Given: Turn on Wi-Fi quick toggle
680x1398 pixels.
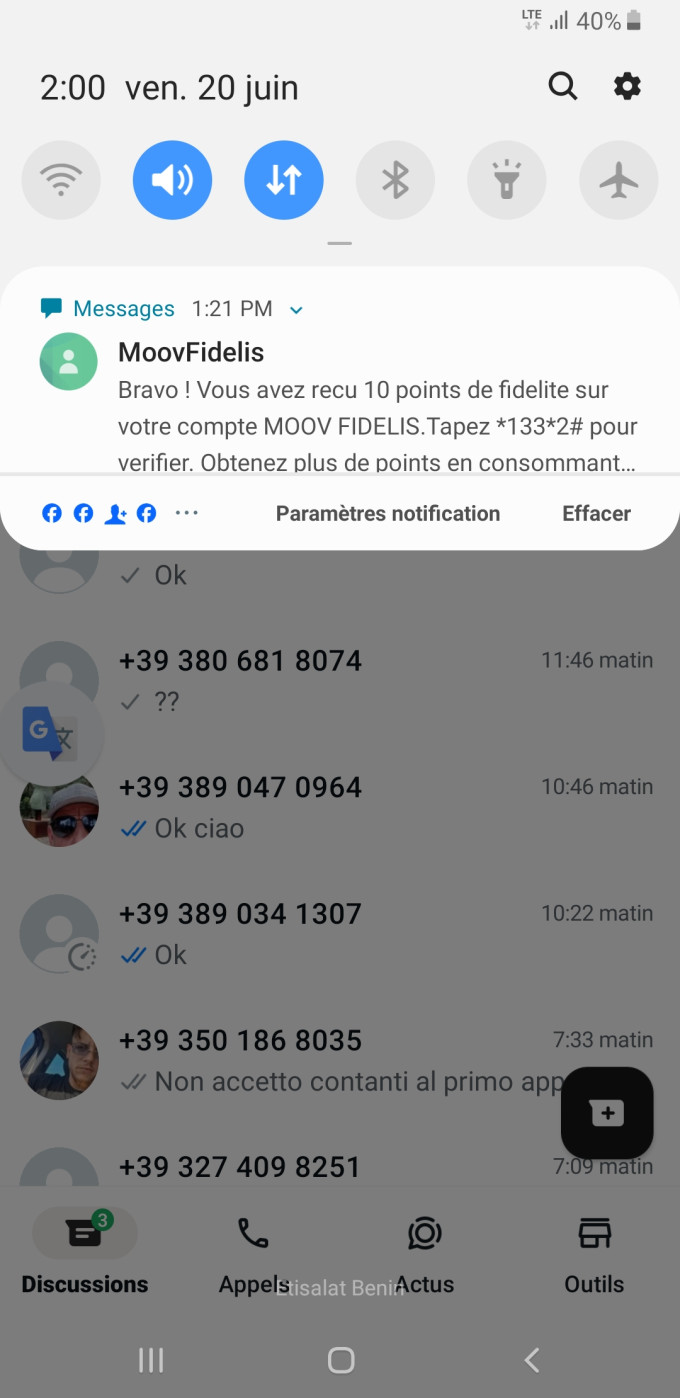Looking at the screenshot, I should [x=61, y=181].
